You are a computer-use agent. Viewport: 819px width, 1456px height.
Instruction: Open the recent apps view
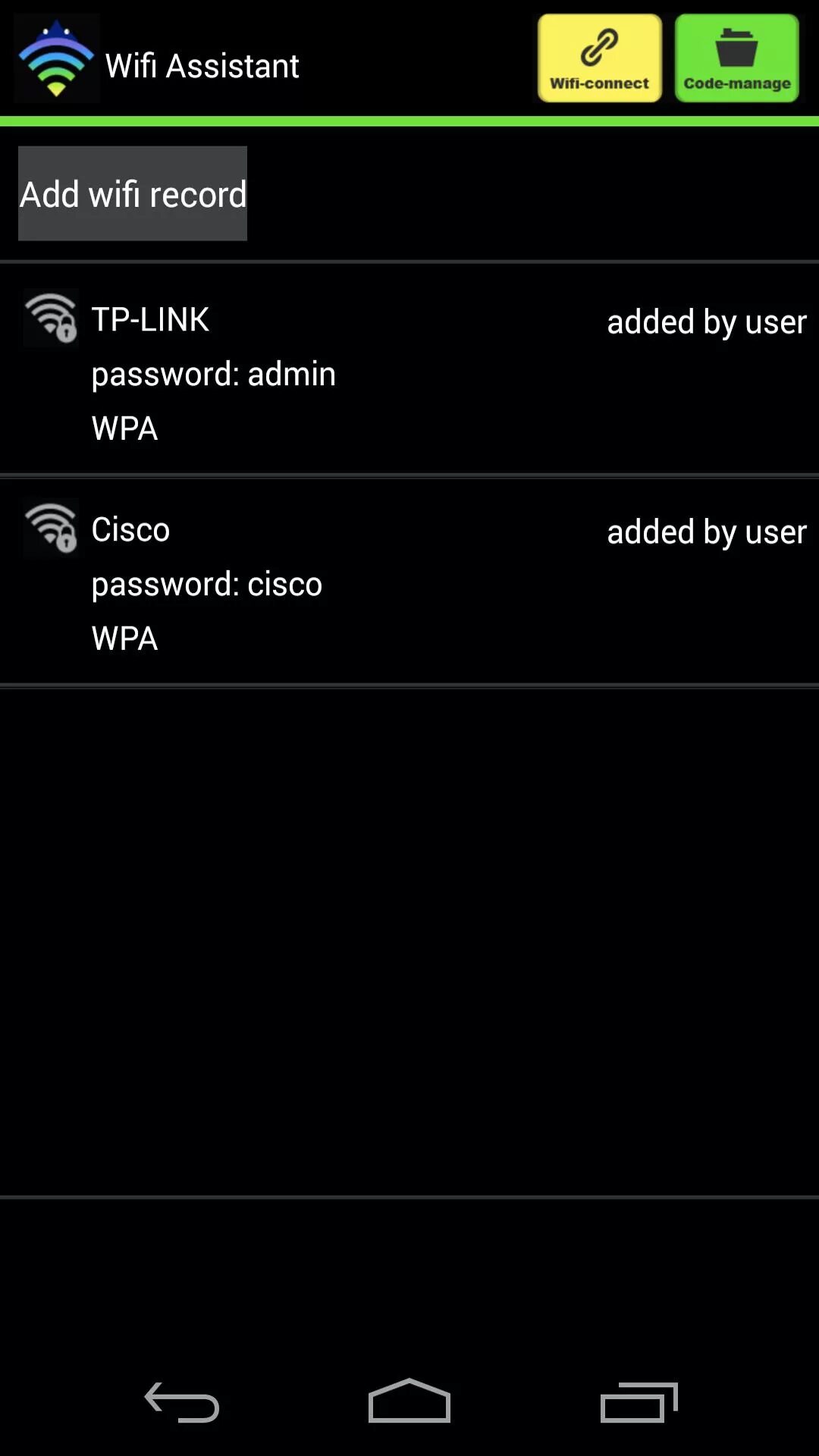pos(639,1402)
